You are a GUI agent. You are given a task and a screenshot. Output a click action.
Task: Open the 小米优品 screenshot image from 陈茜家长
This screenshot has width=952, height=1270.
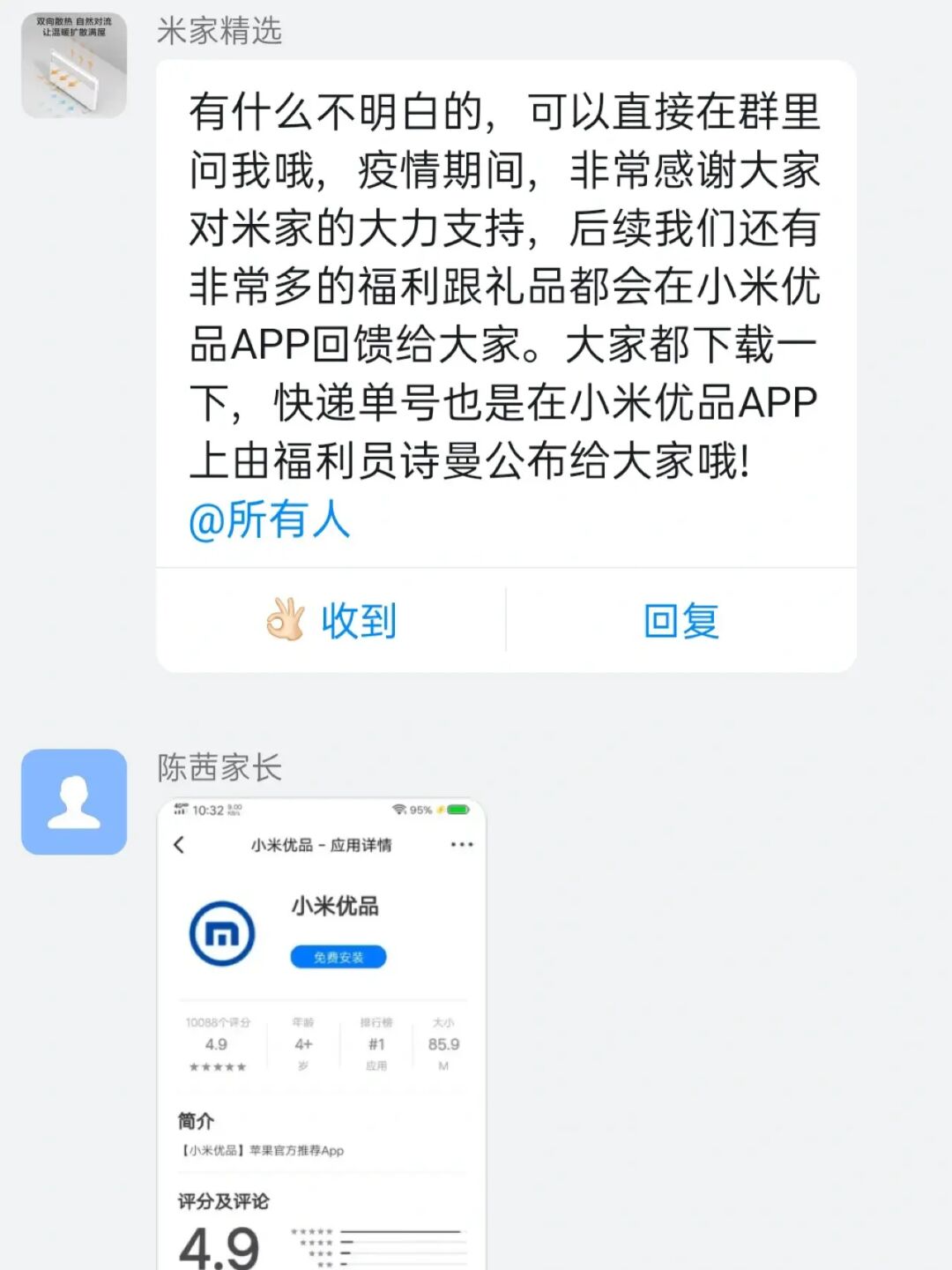[322, 1032]
